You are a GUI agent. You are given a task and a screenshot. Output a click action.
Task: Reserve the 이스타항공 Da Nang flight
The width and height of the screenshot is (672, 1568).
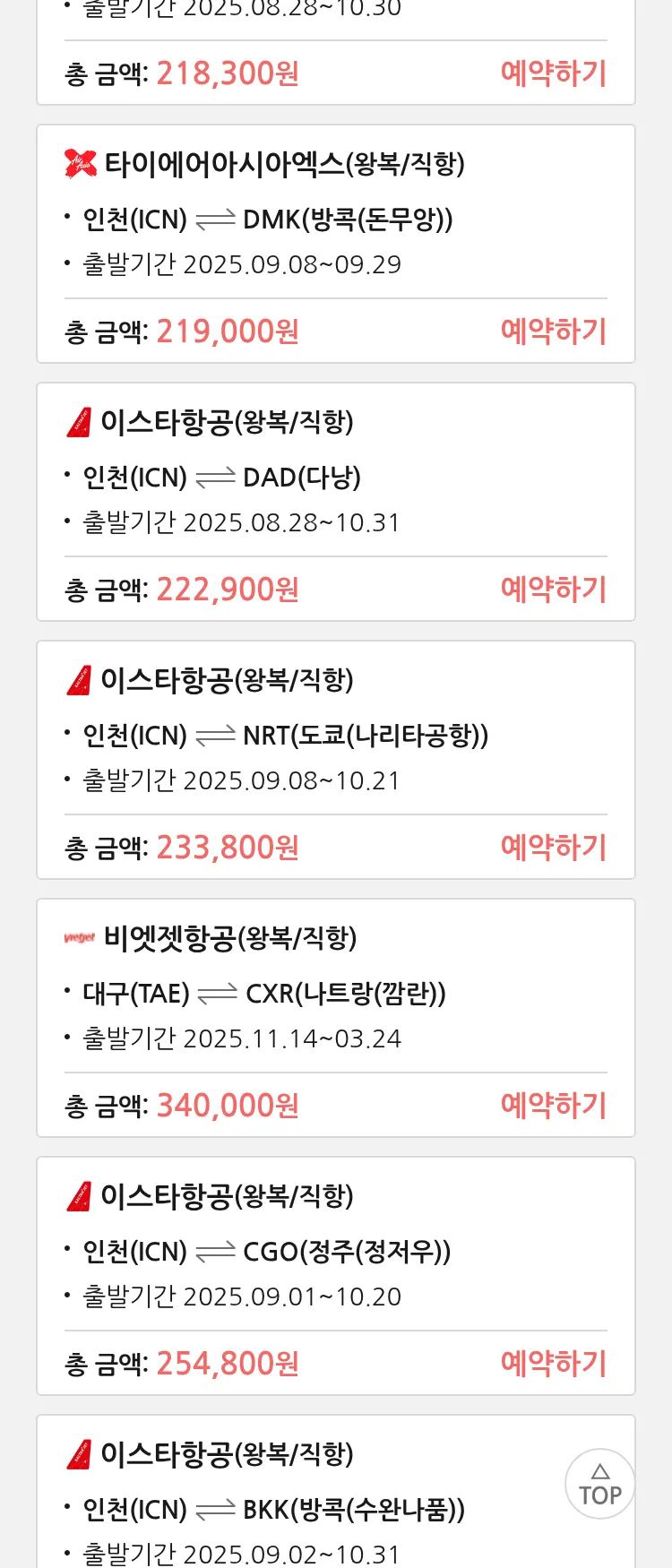point(553,589)
